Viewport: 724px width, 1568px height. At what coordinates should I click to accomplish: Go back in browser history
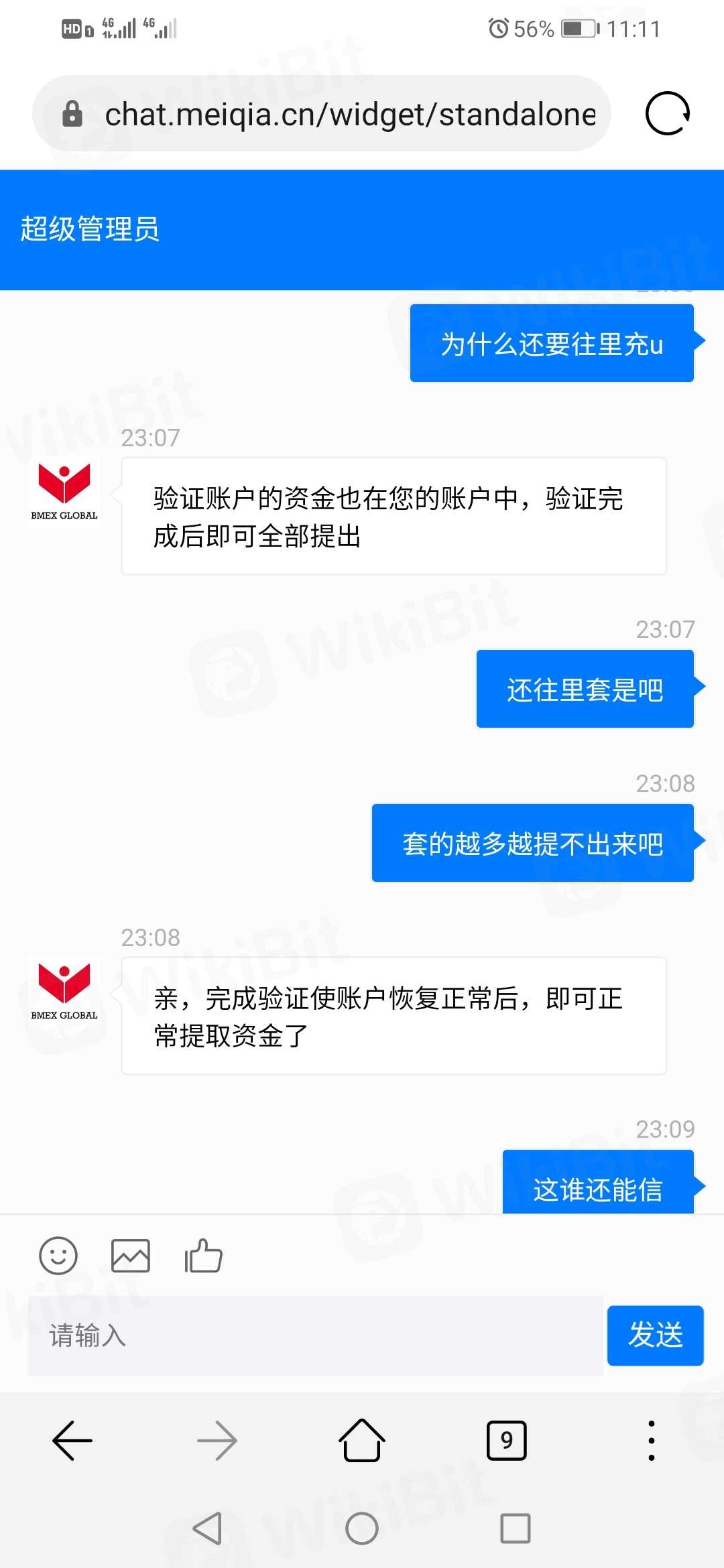(x=72, y=1440)
